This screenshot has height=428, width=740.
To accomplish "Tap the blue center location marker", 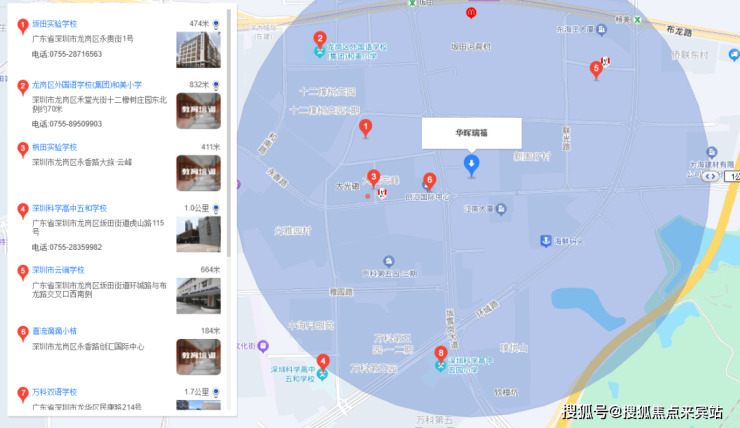I will [x=471, y=166].
